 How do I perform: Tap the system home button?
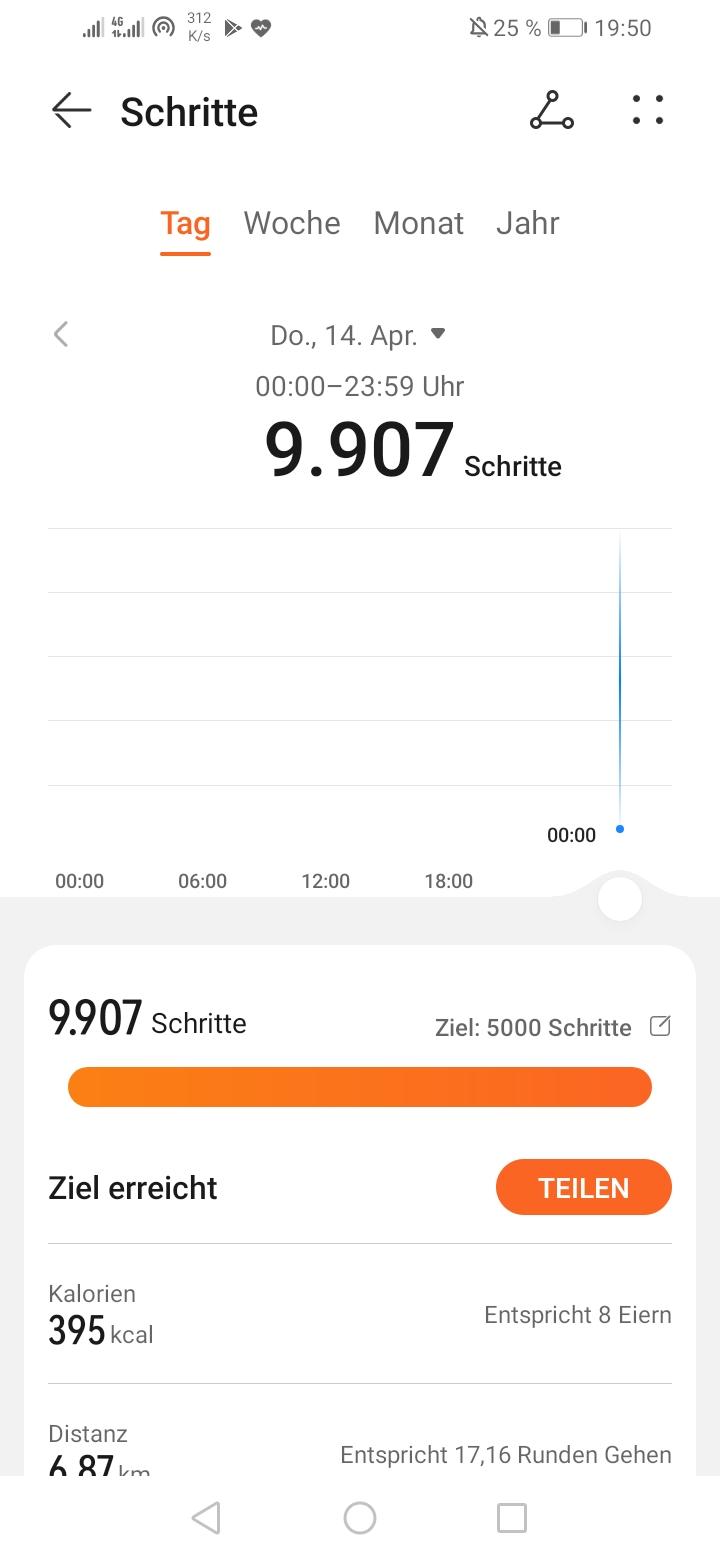[x=360, y=1518]
